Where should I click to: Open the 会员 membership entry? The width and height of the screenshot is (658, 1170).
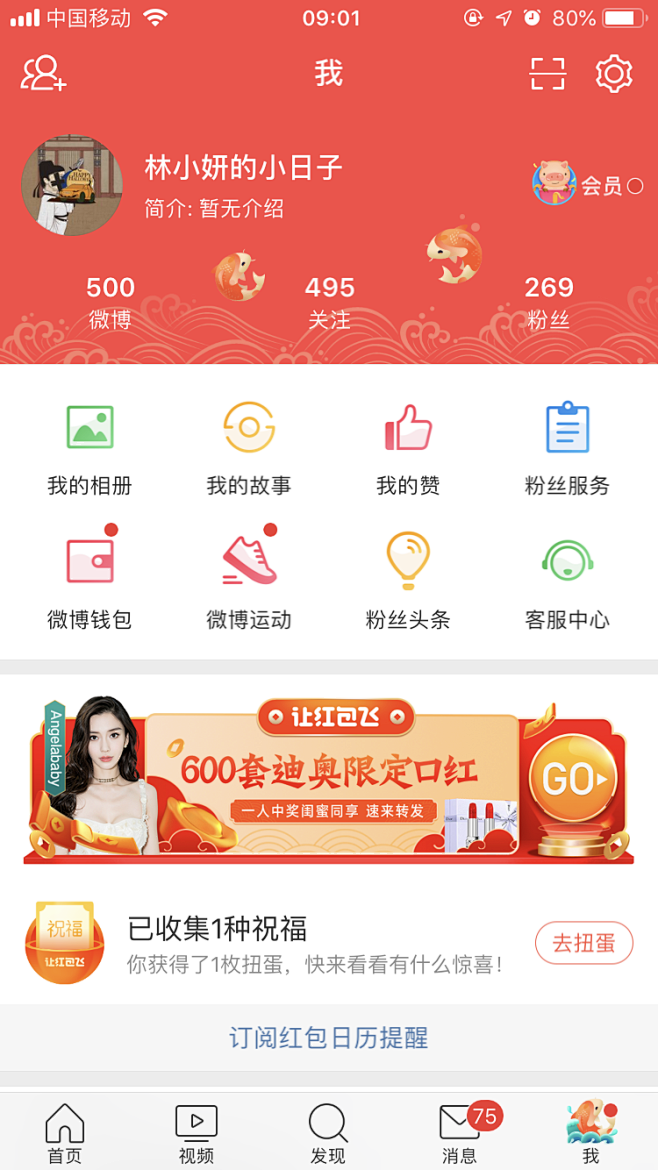point(588,185)
